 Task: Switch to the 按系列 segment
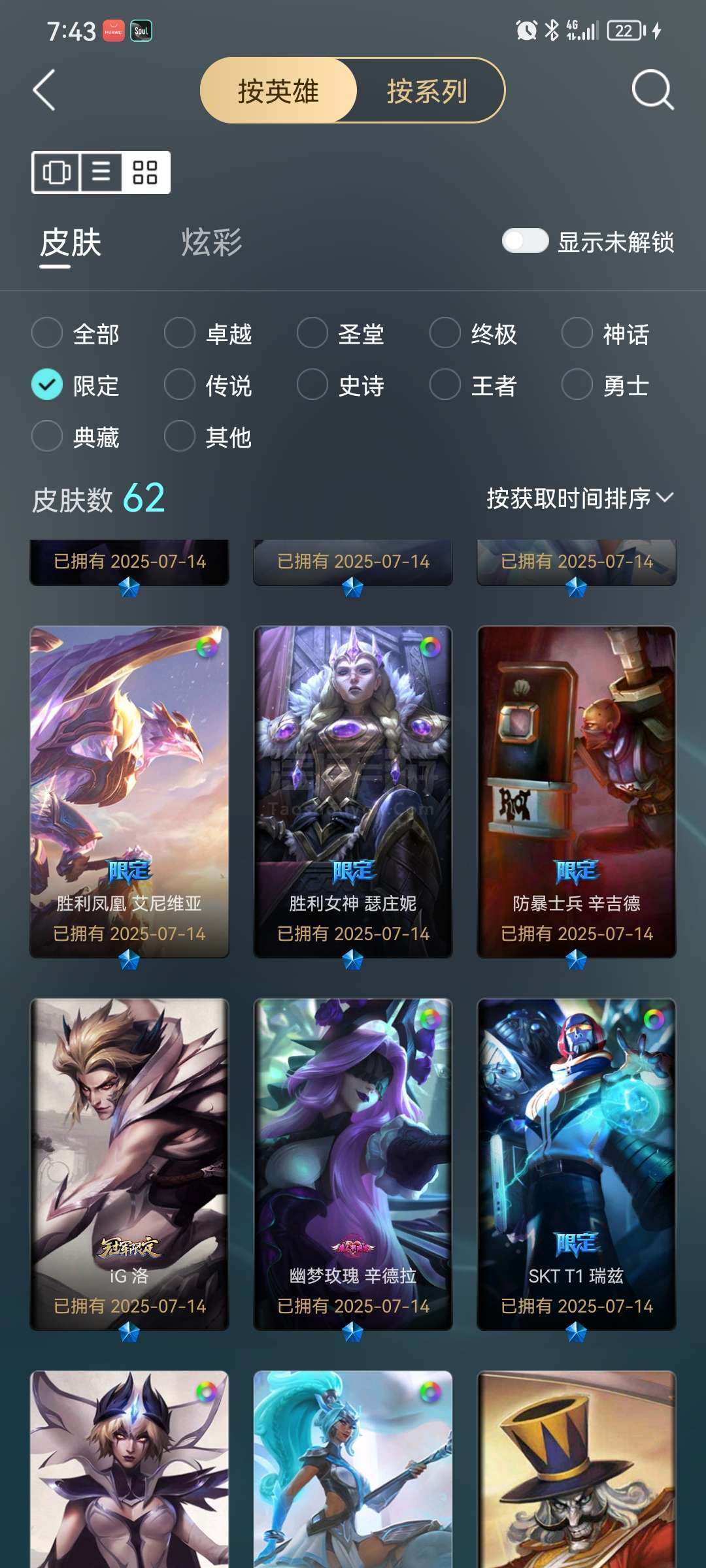[427, 91]
